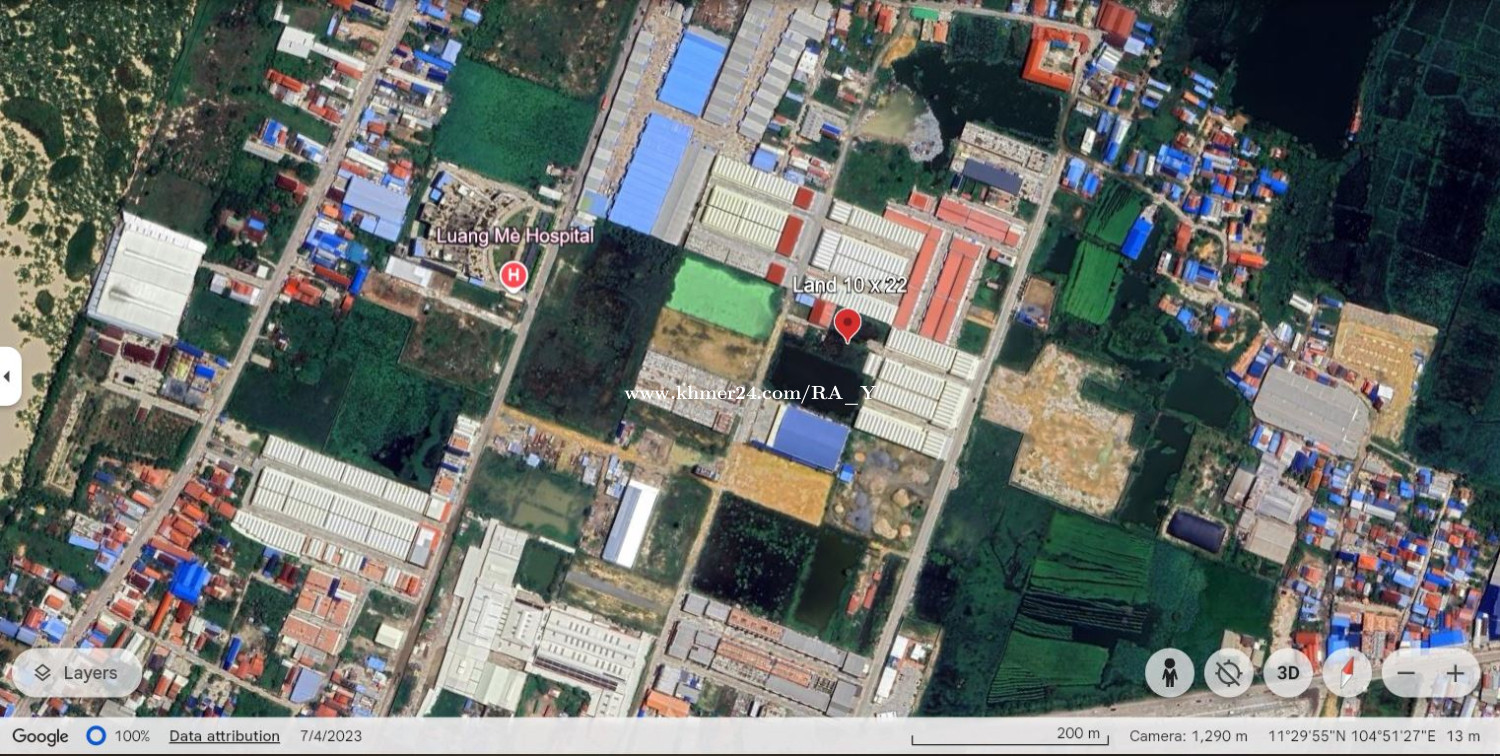This screenshot has width=1500, height=756.
Task: Open the Data attribution link
Action: (x=224, y=736)
